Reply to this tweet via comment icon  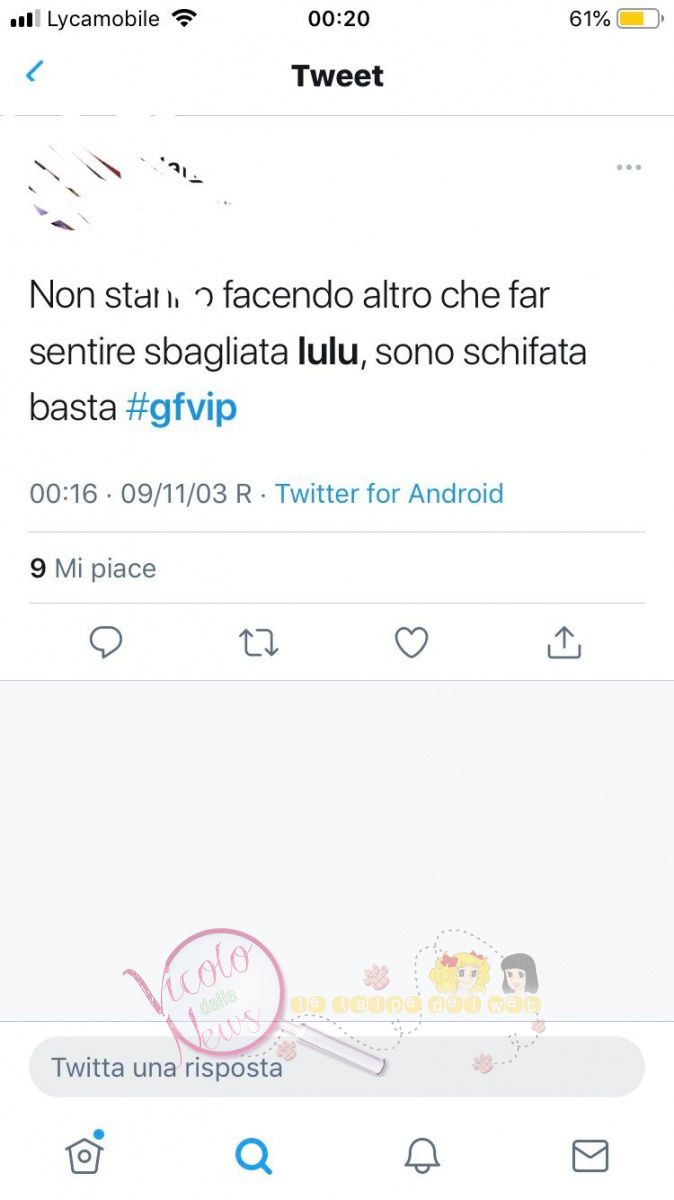[106, 642]
